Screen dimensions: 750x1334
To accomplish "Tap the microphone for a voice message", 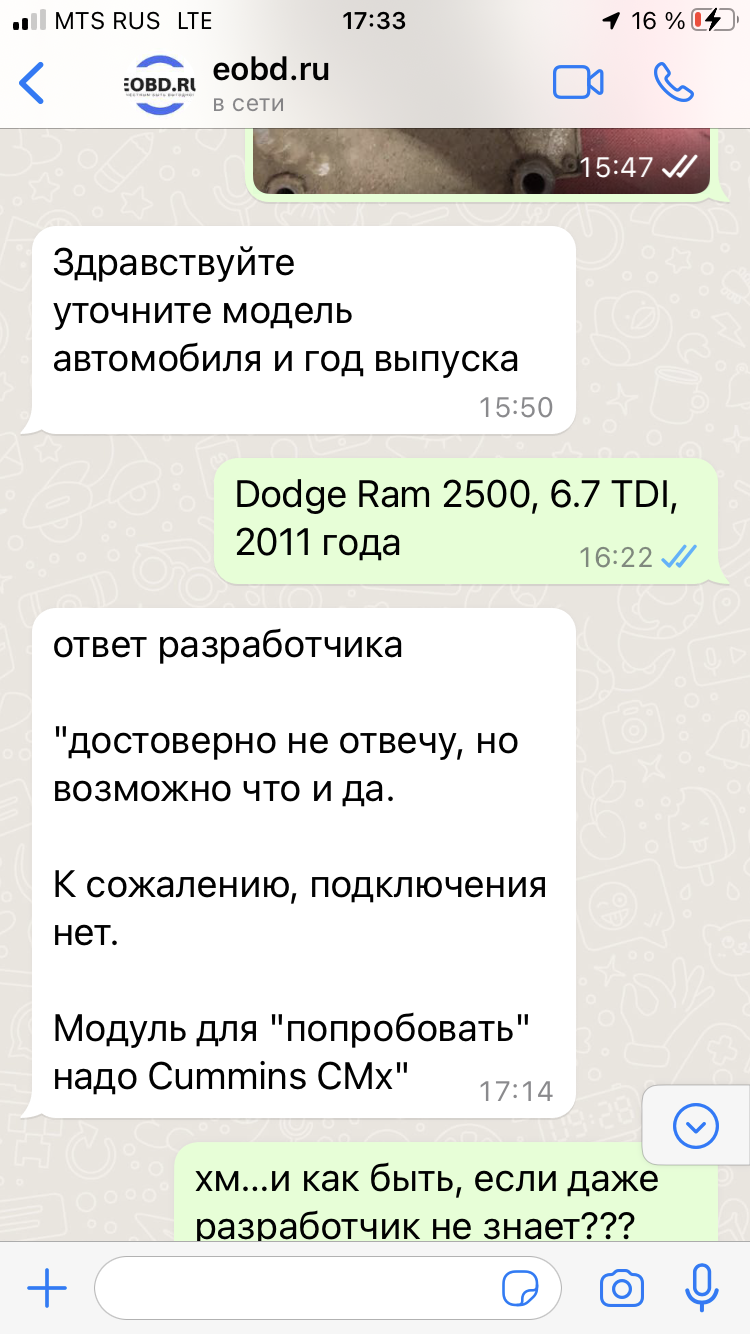I will pyautogui.click(x=702, y=1288).
